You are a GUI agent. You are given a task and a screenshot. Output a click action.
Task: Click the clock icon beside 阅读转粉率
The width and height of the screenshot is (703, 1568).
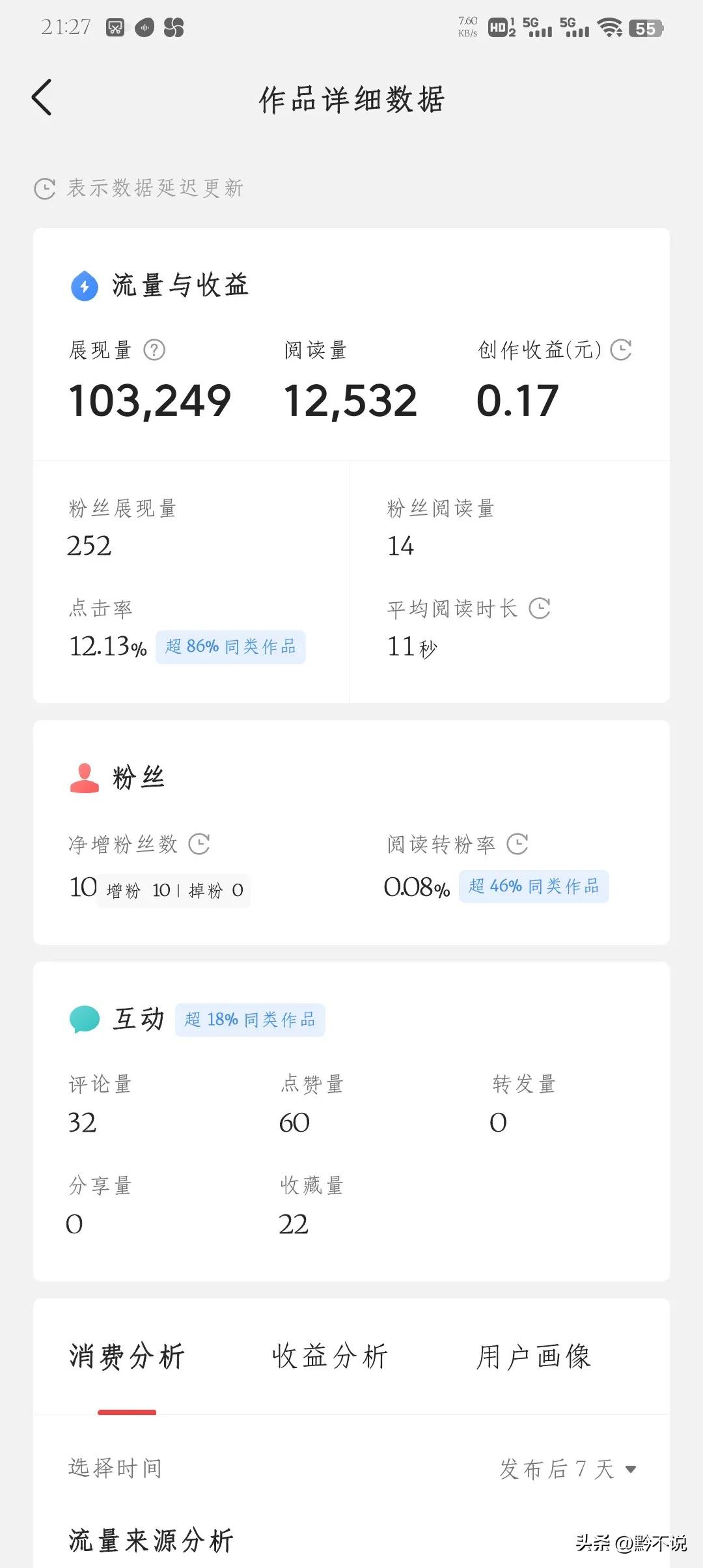tap(519, 843)
